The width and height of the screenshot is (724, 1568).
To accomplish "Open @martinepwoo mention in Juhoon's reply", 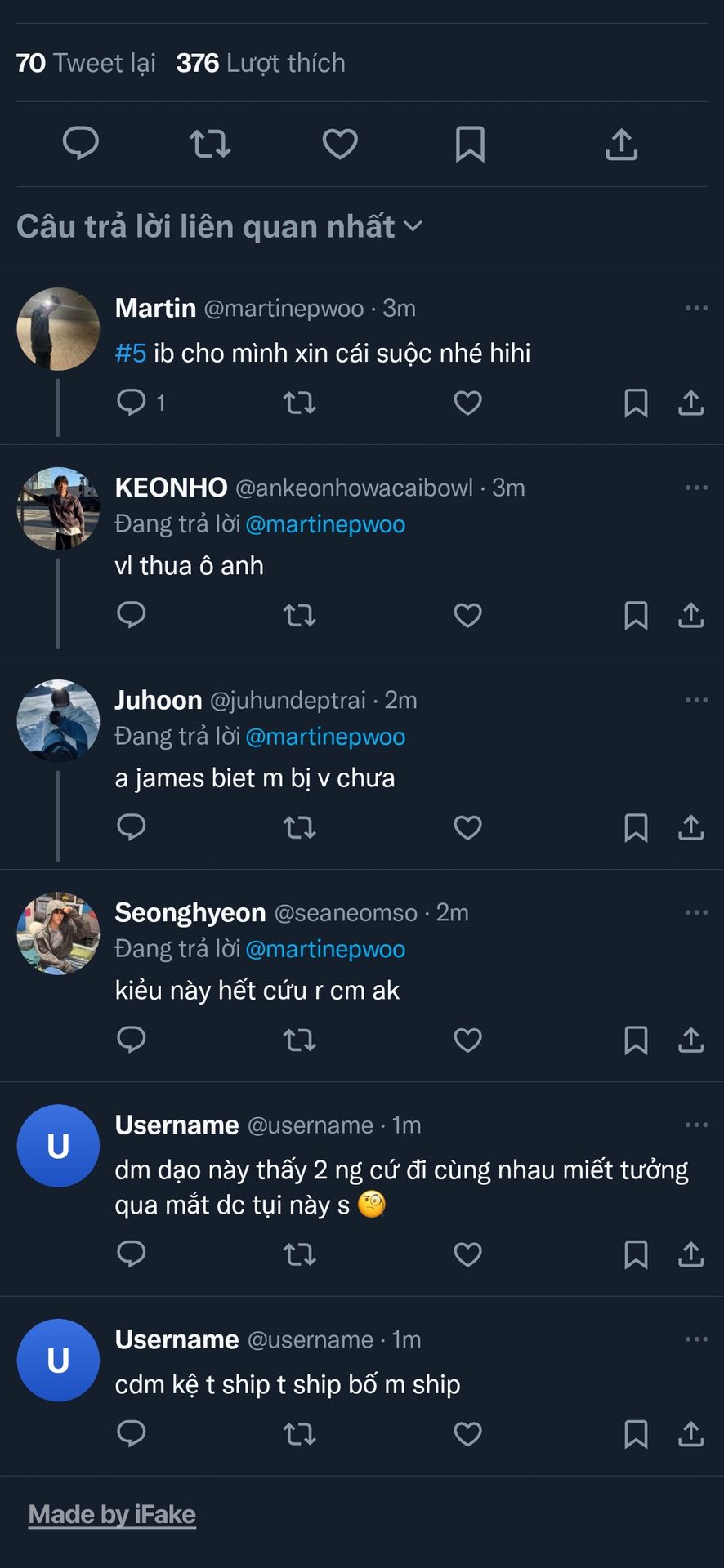I will (325, 736).
